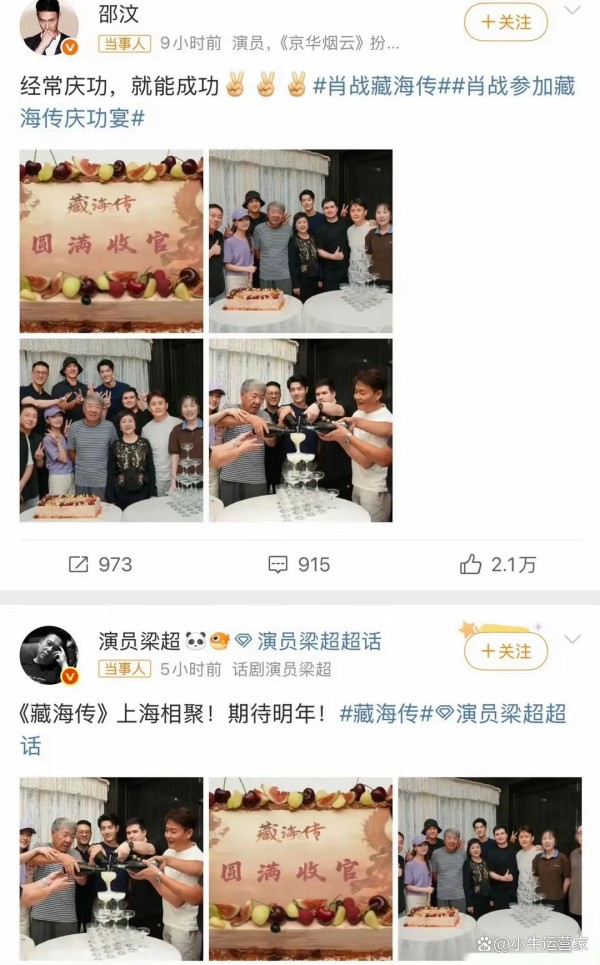Expand the chevron menu on 邵汶's post
This screenshot has width=600, height=965.
572,12
